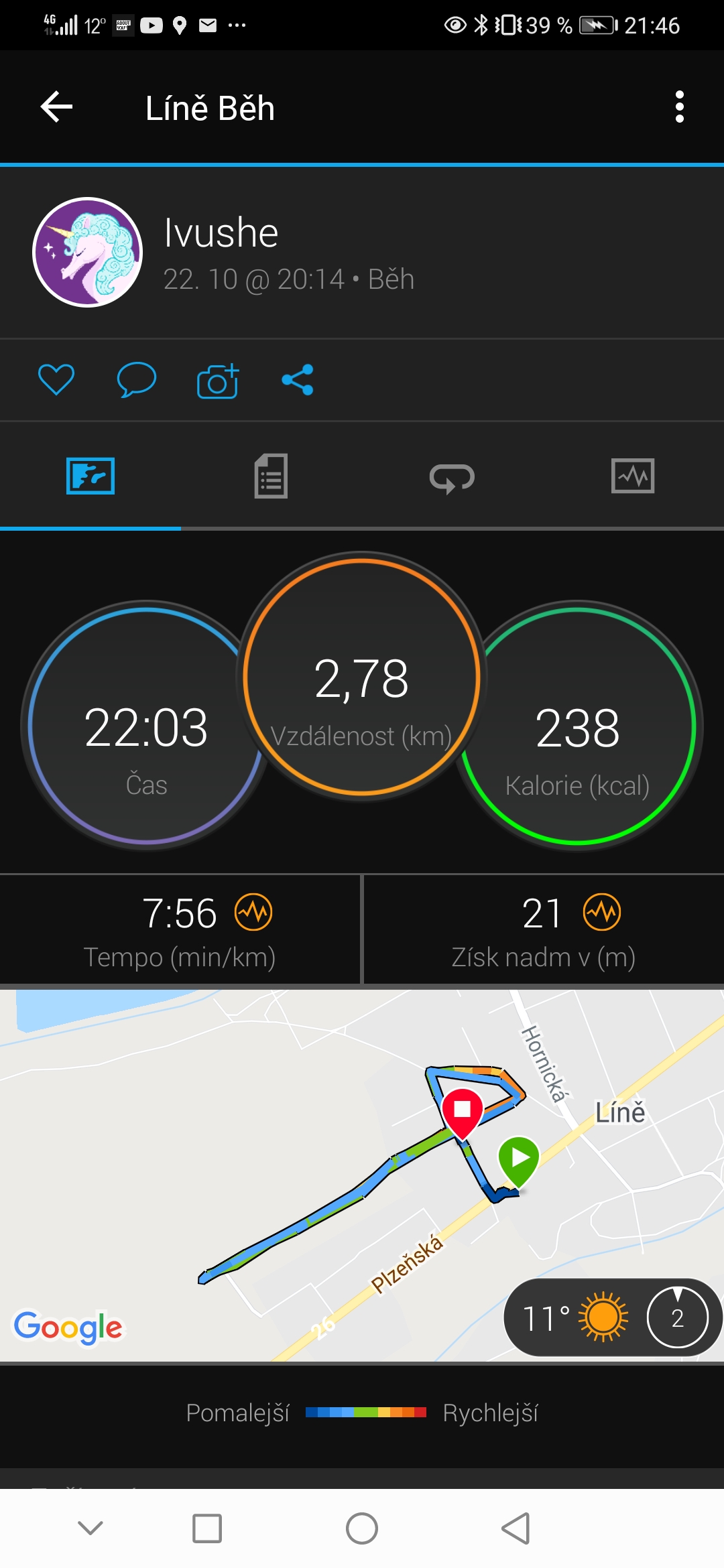Open recent apps with the square button

point(207,1528)
